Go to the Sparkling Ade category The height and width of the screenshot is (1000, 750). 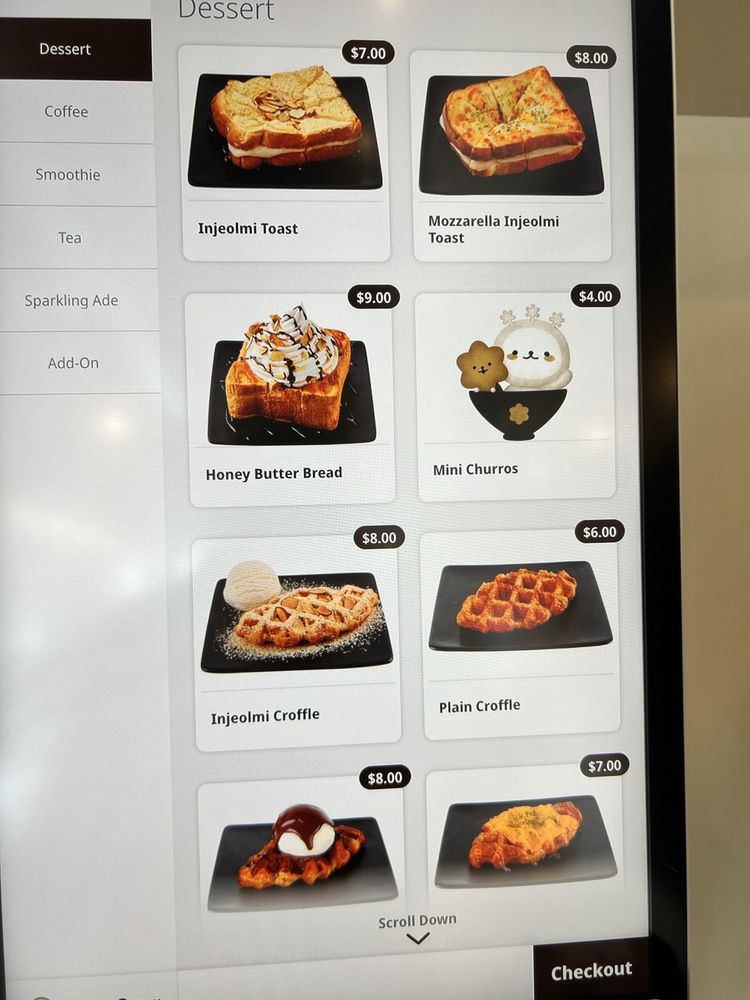[x=71, y=300]
